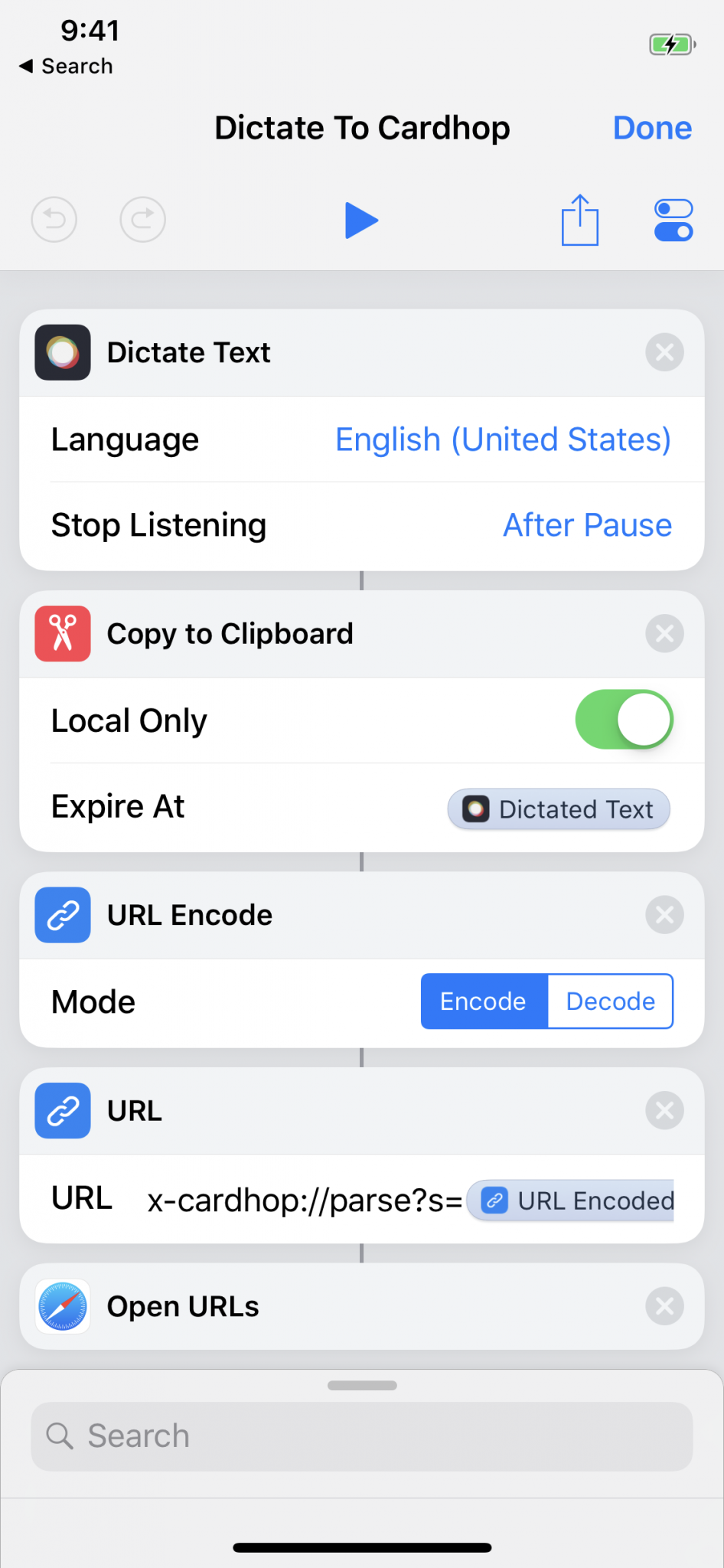Image resolution: width=724 pixels, height=1568 pixels.
Task: Open shortcut settings toggles icon
Action: (673, 220)
